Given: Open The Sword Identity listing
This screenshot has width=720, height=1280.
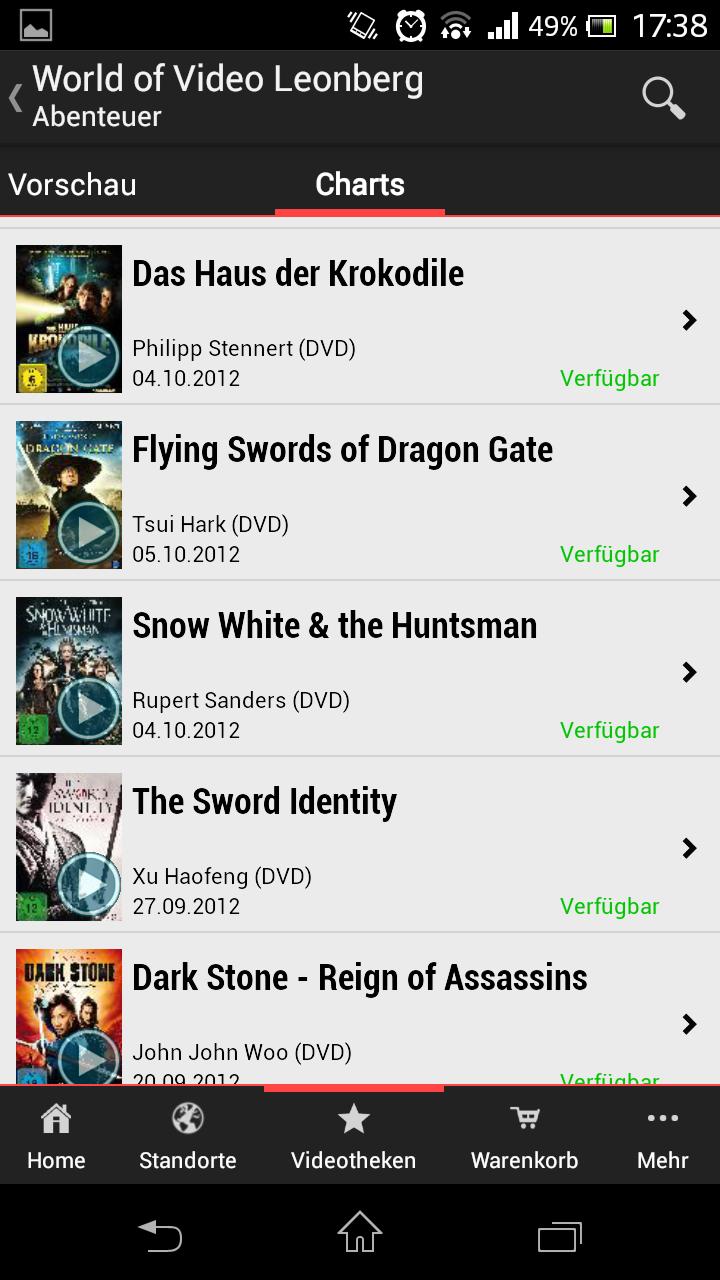Looking at the screenshot, I should [400, 846].
